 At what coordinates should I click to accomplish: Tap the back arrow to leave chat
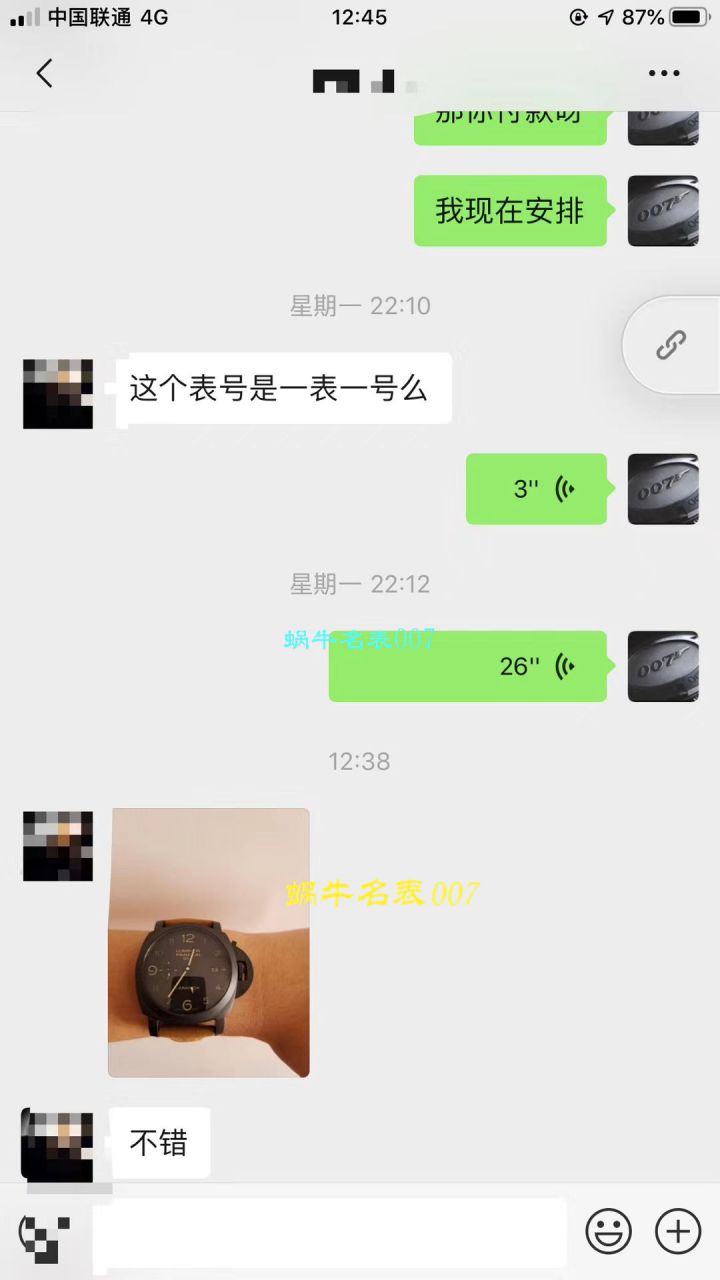(x=42, y=72)
